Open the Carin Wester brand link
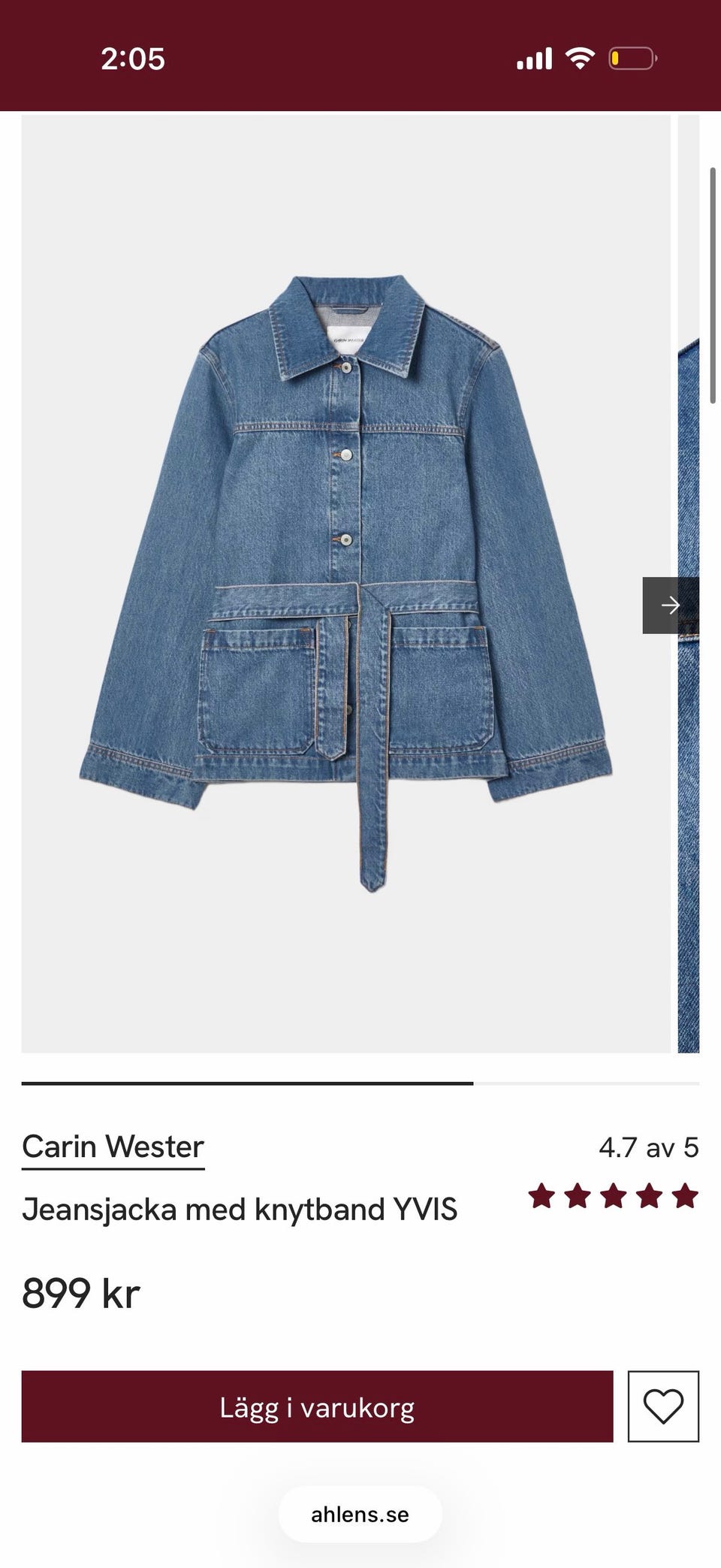 (x=113, y=1147)
